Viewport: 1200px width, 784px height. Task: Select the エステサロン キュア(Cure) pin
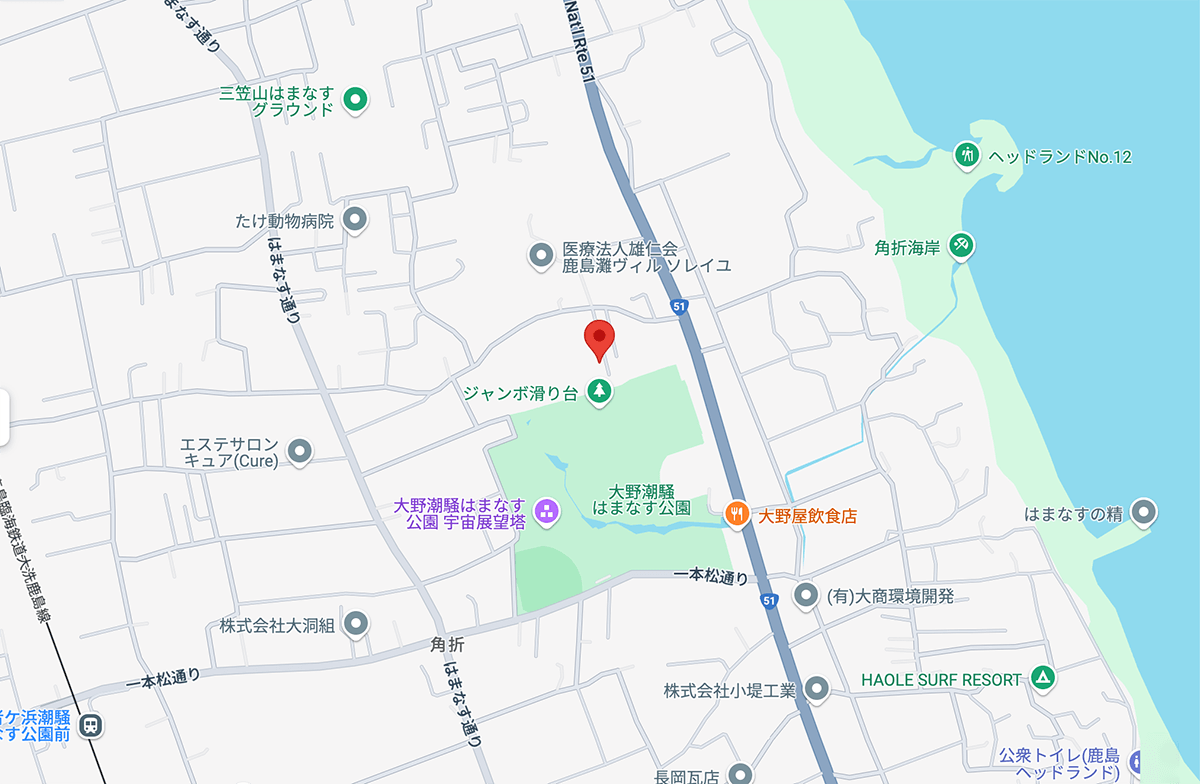300,452
